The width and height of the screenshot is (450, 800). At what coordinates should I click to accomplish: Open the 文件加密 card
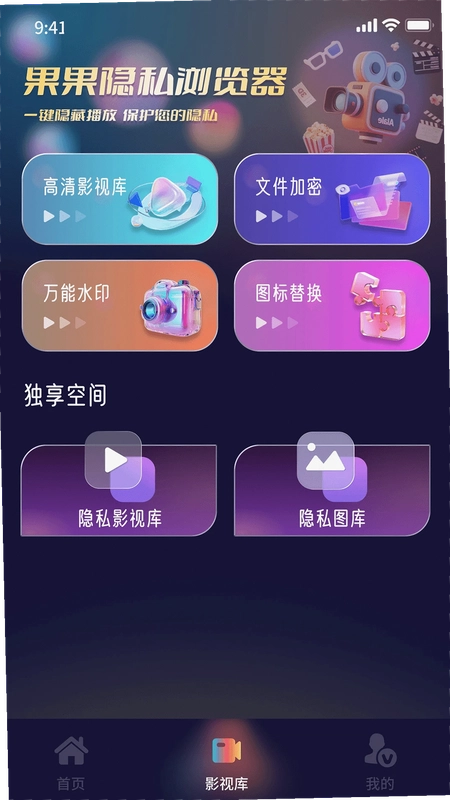[332, 199]
